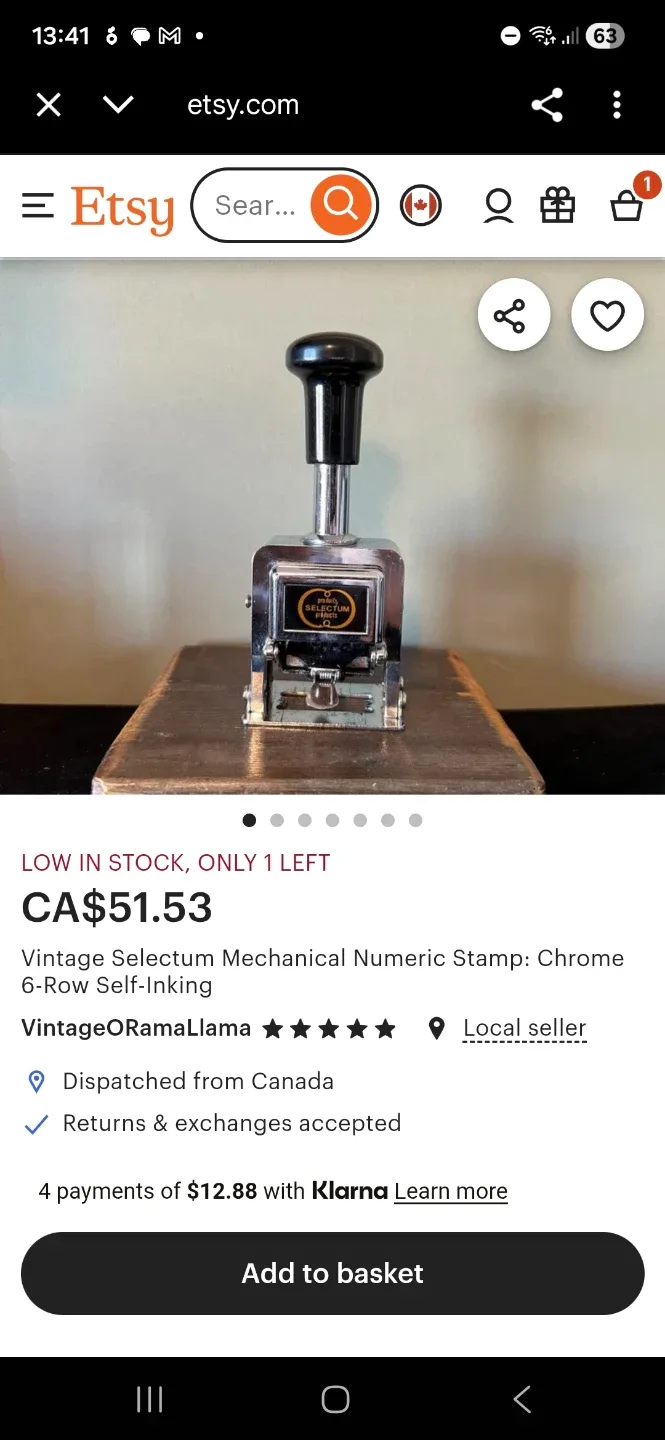Tap the Etsy search field
This screenshot has width=665, height=1440.
tap(254, 206)
